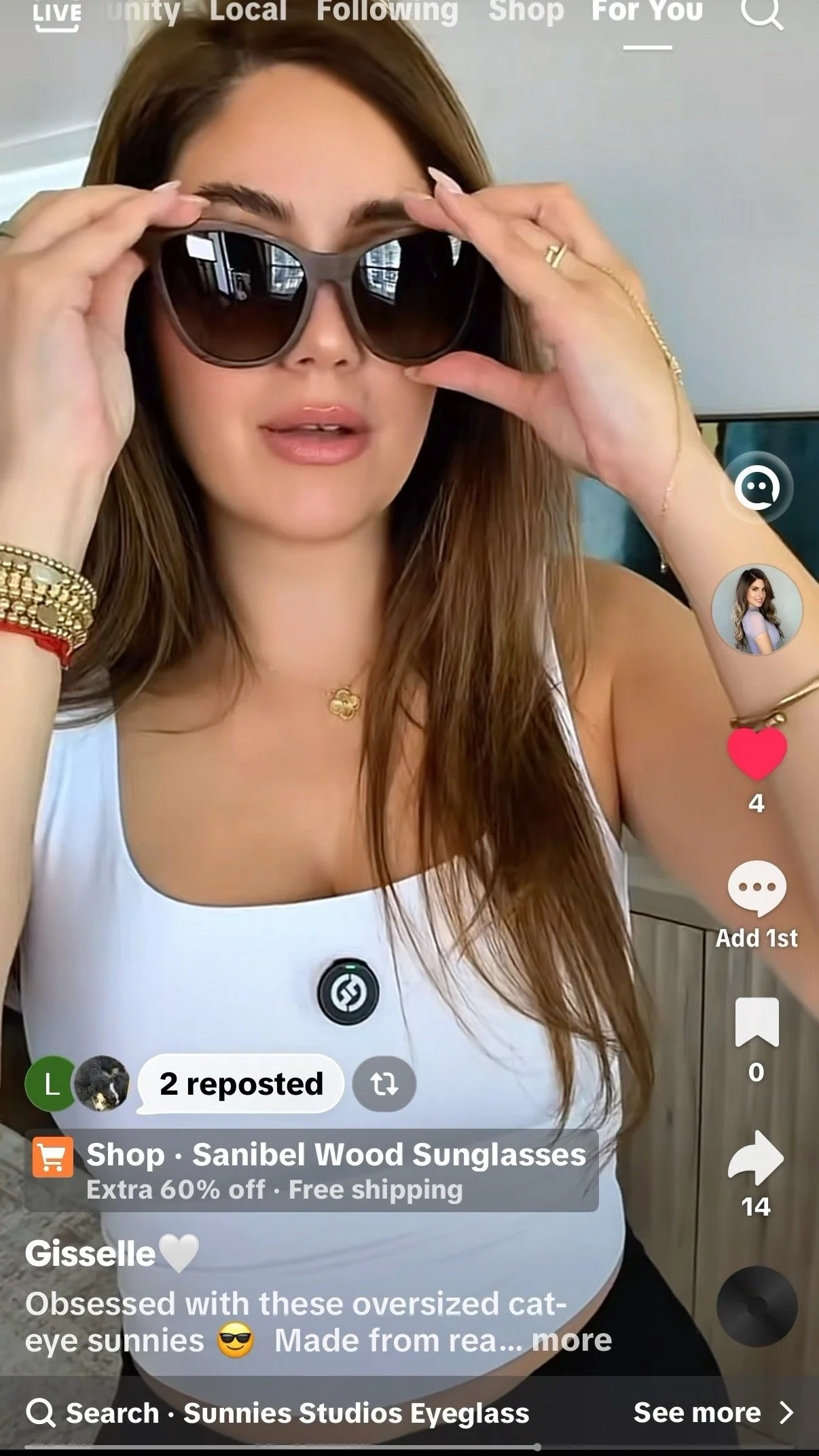View the 2 reposted bubble

pyautogui.click(x=241, y=1084)
